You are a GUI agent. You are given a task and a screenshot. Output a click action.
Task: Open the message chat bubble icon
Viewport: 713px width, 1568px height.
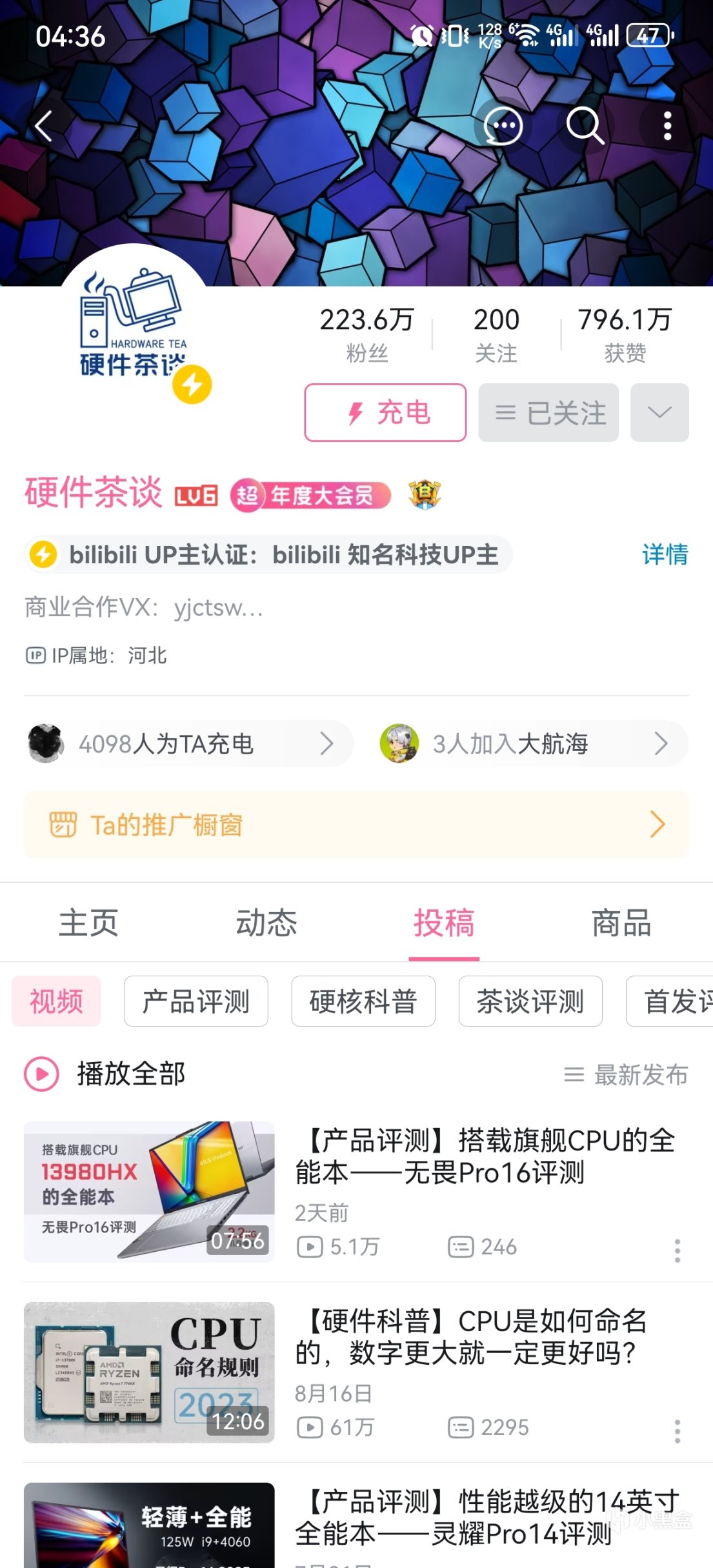point(503,125)
